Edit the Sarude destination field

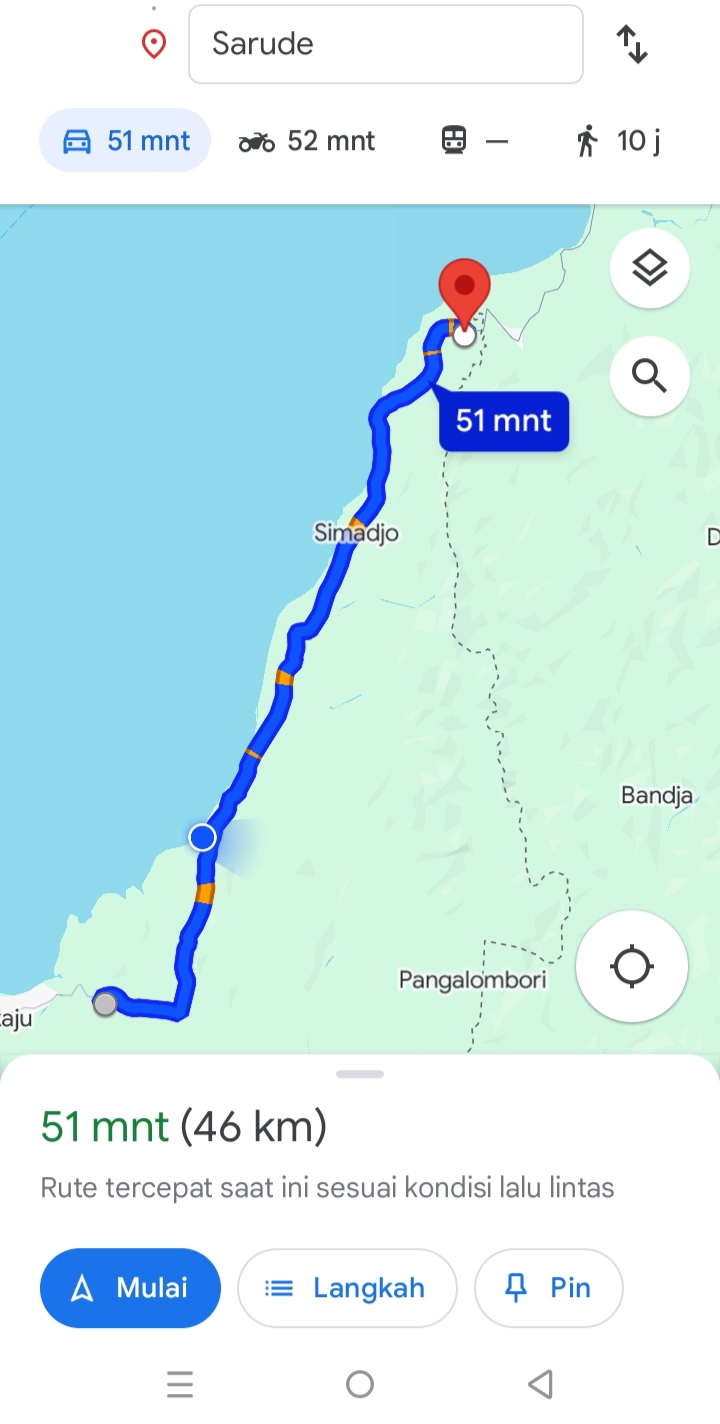pyautogui.click(x=386, y=44)
